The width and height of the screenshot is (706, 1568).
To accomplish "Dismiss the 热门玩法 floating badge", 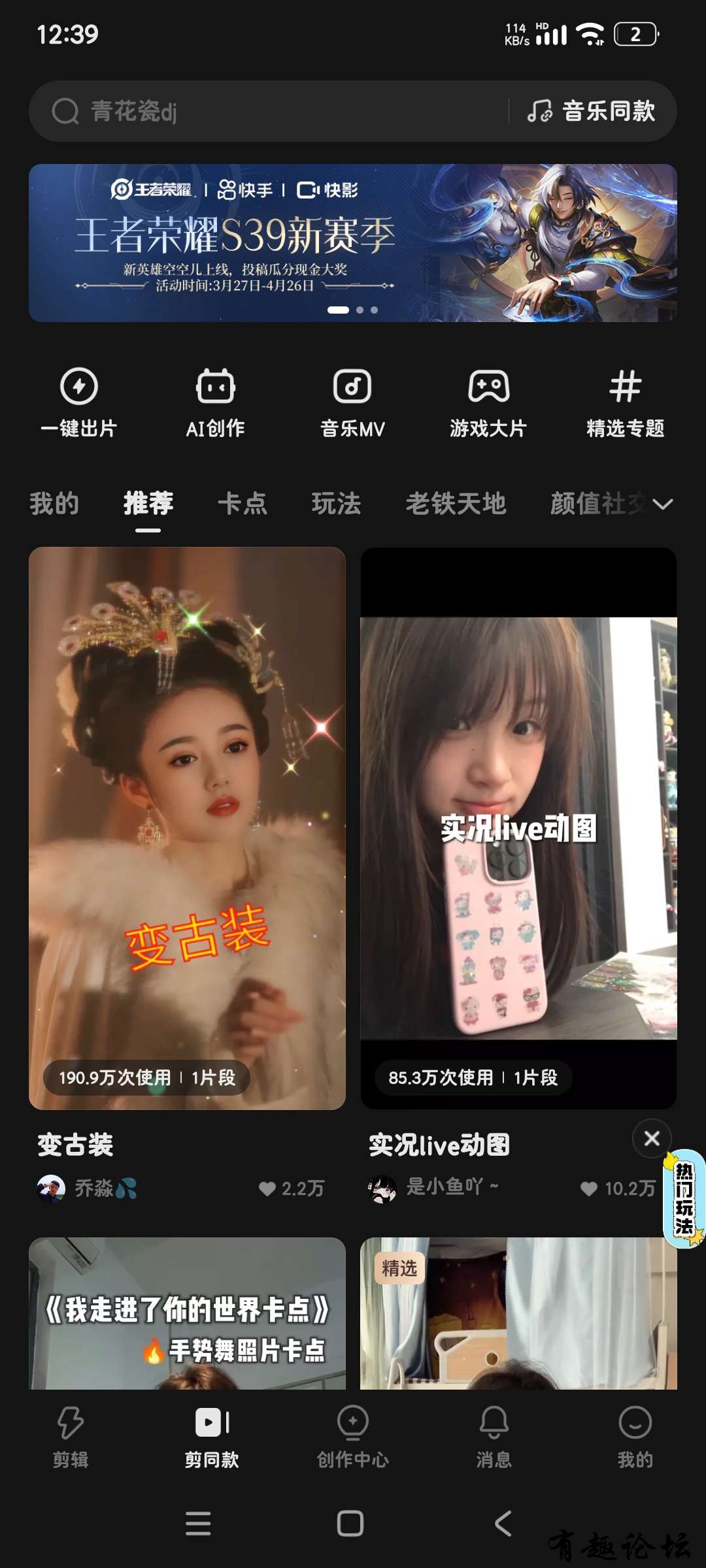I will click(652, 1139).
